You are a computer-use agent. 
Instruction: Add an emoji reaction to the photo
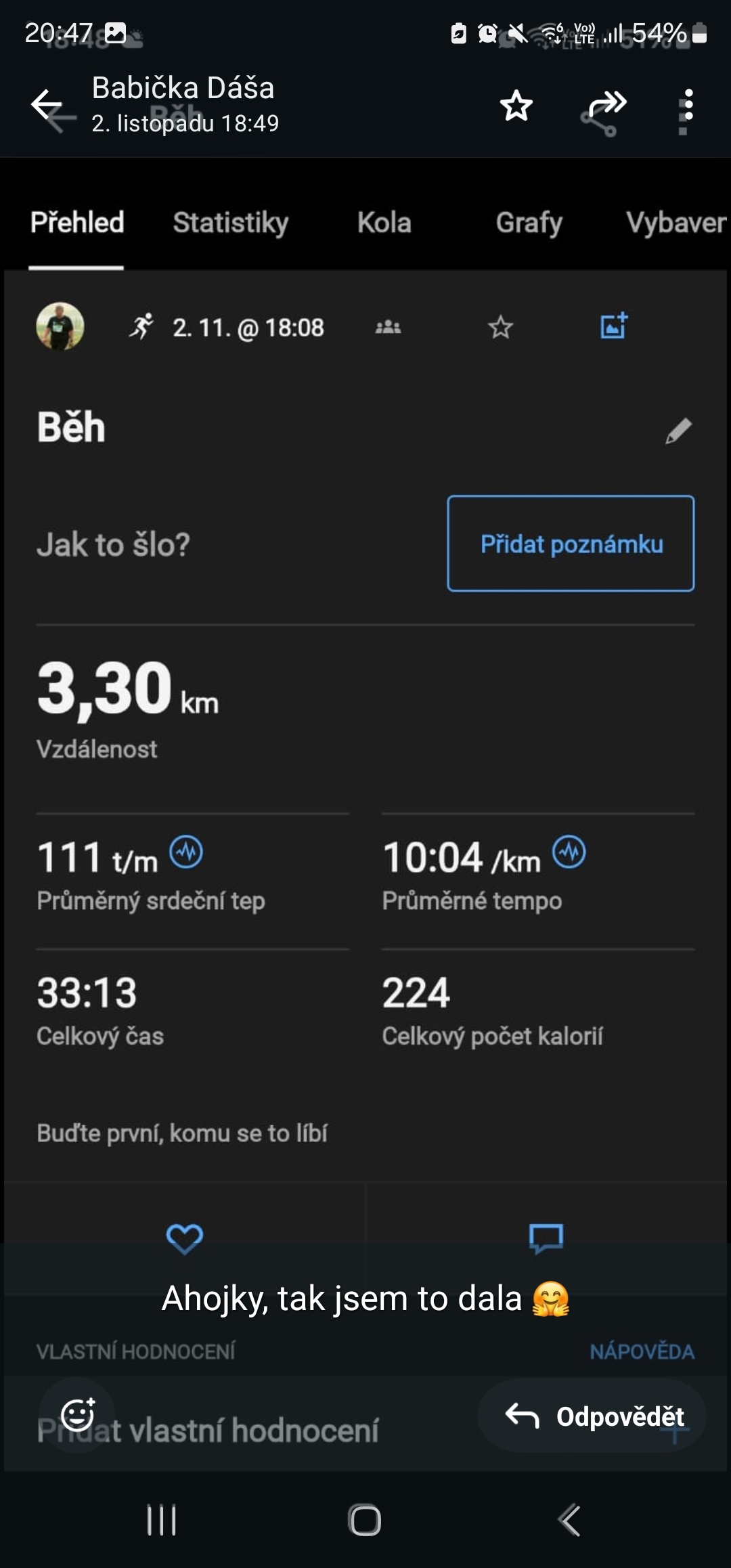click(x=77, y=1415)
